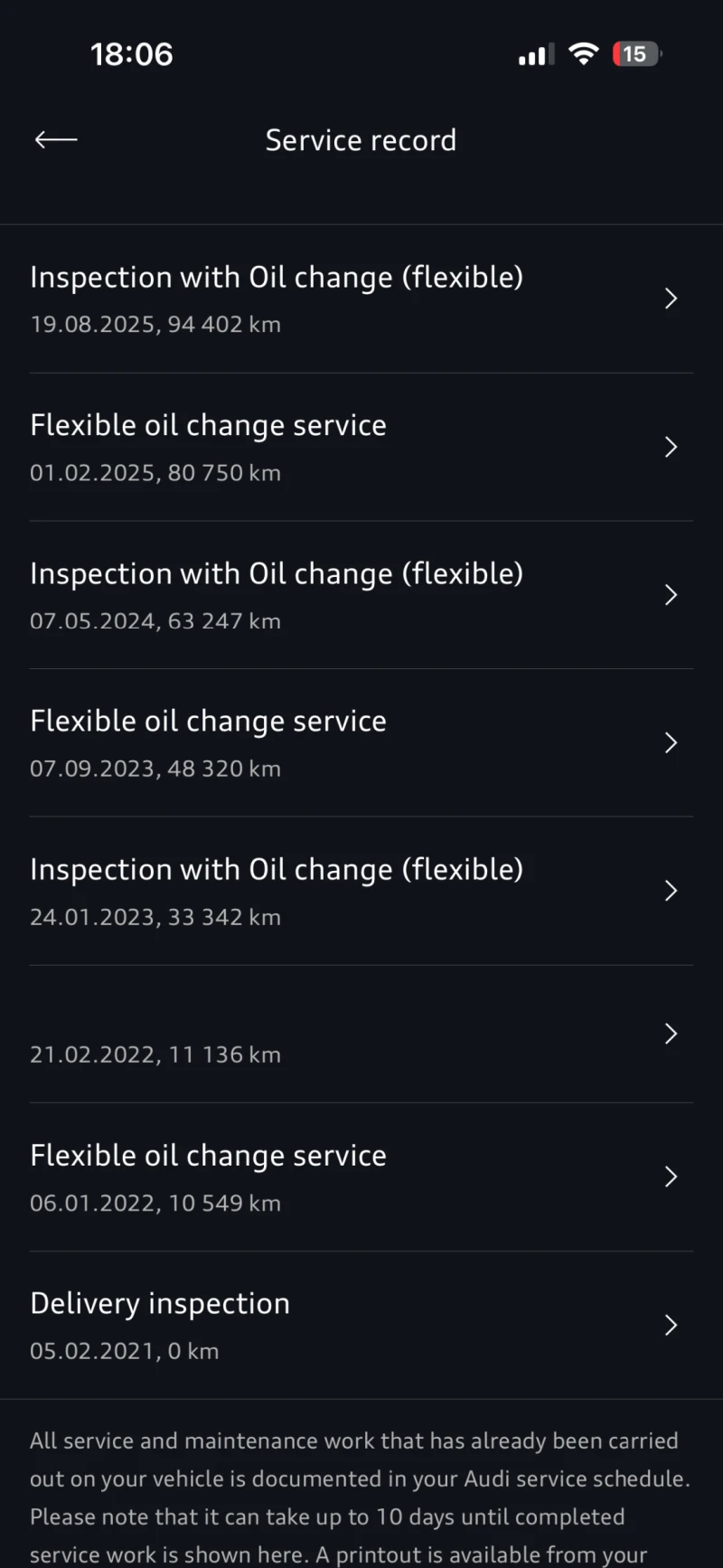
Task: Tap the Wi-Fi icon in the status bar
Action: pos(584,52)
